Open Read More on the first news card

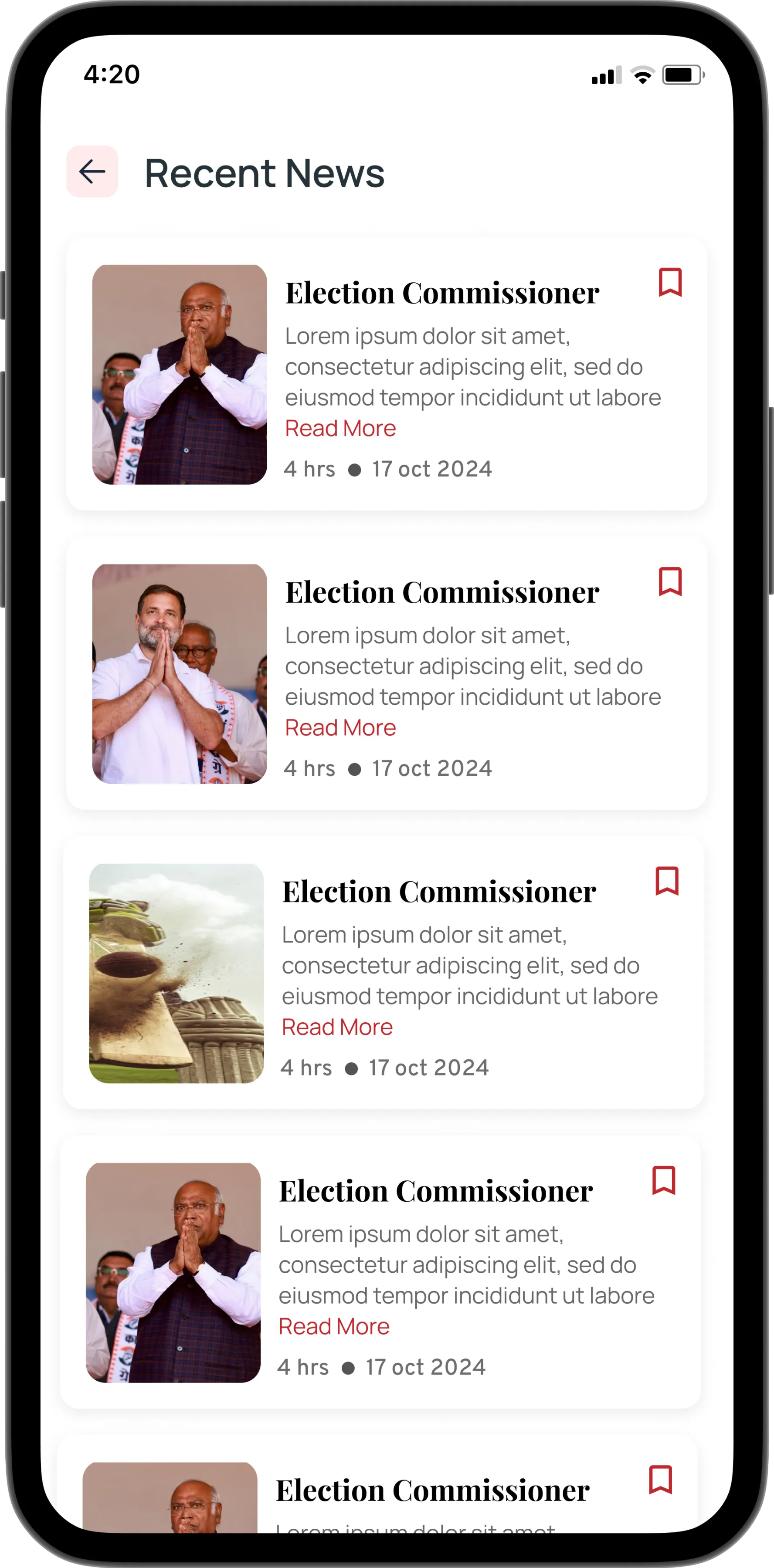point(340,429)
